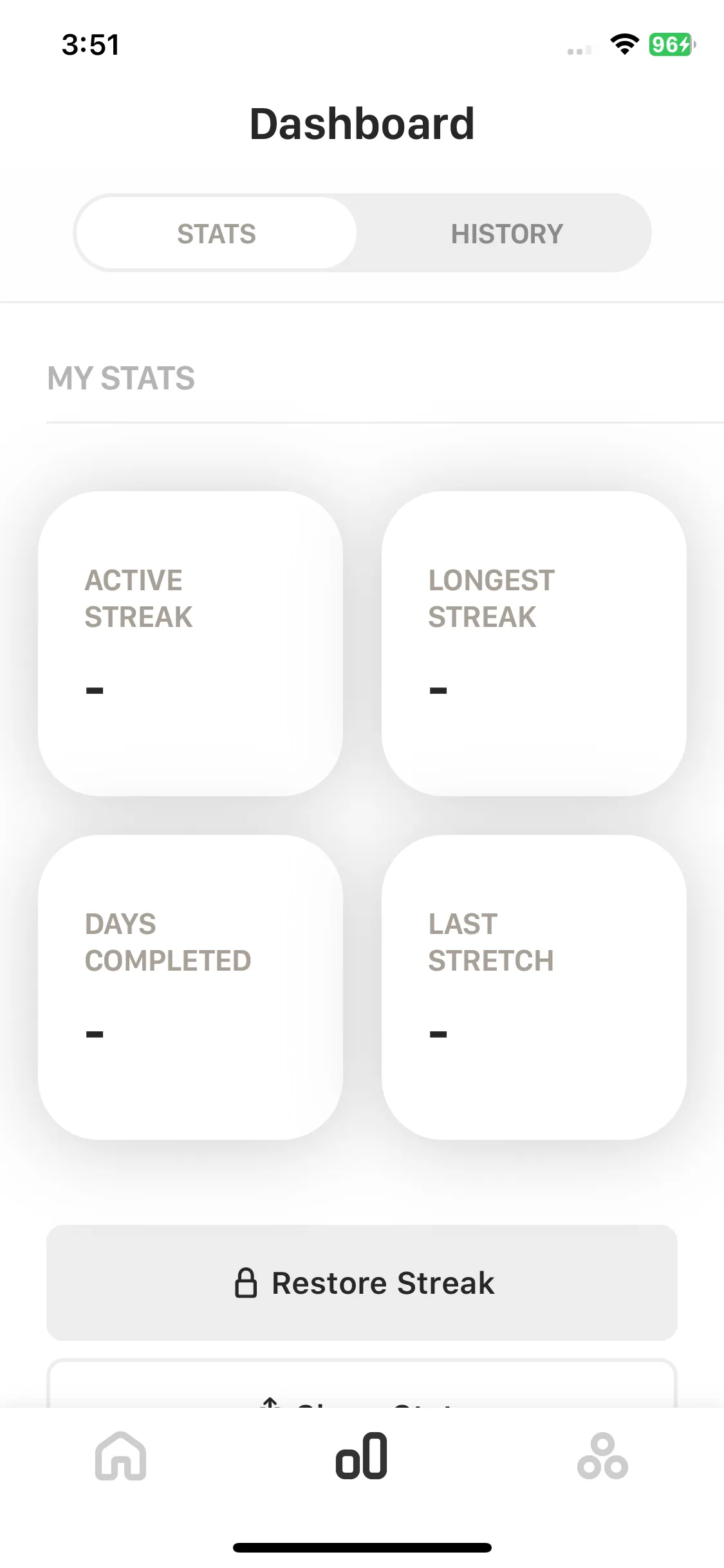Open the three-circles tab in bottom bar

[602, 1456]
